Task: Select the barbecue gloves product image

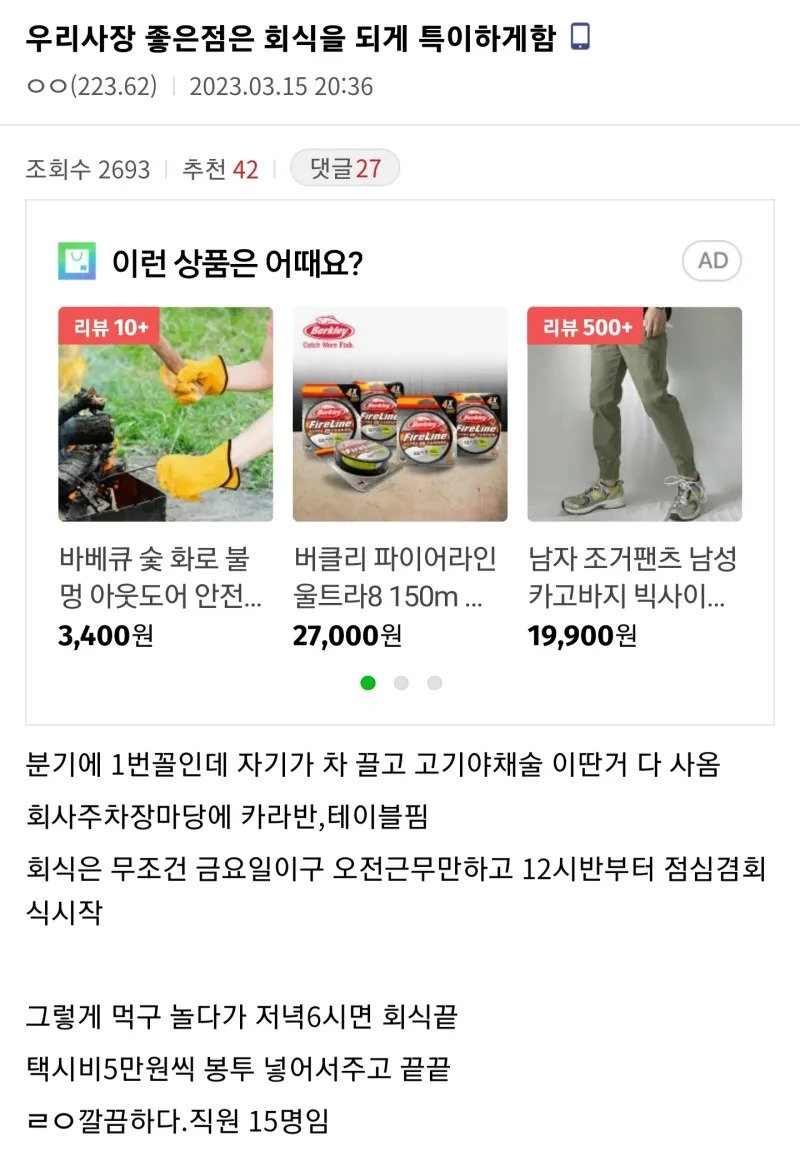Action: [165, 420]
